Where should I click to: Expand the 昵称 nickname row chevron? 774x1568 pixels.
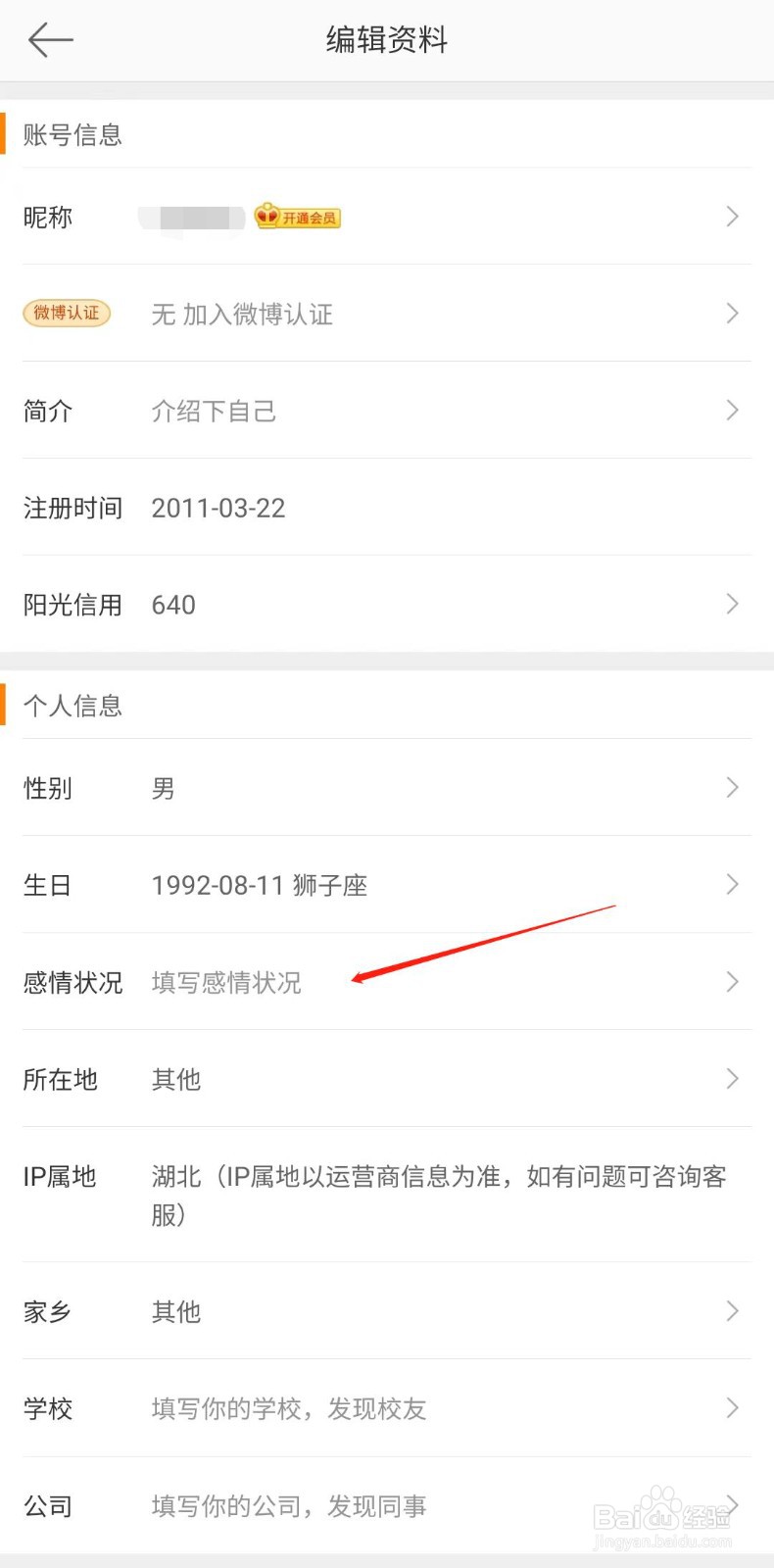[x=732, y=217]
